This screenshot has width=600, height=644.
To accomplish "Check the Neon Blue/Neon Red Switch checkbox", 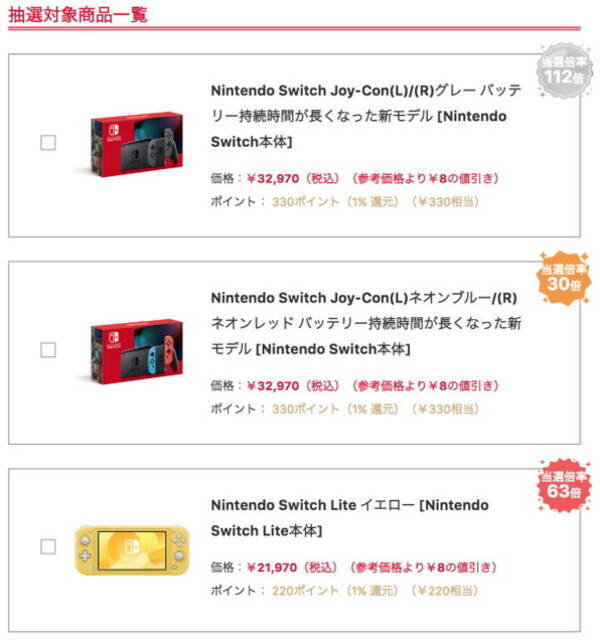I will [x=48, y=350].
